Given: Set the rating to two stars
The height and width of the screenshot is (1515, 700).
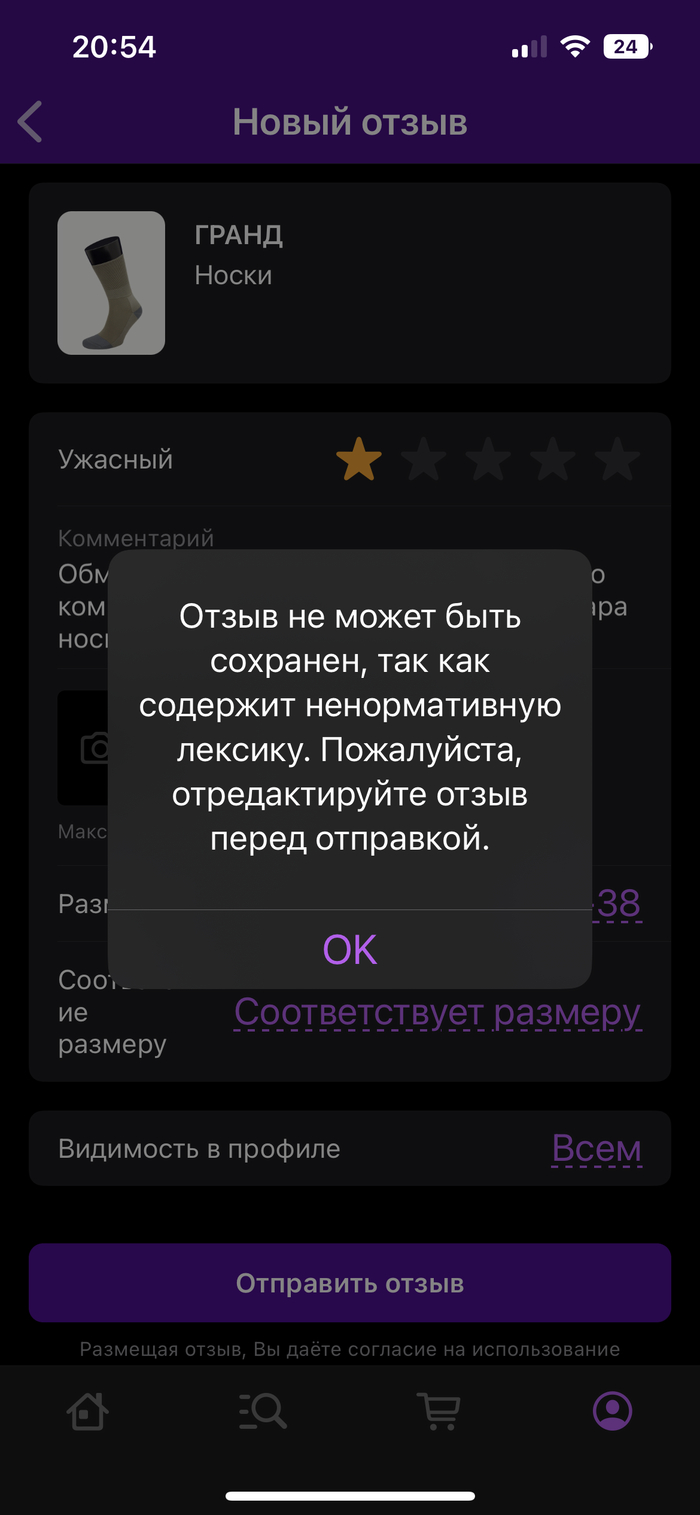Looking at the screenshot, I should pyautogui.click(x=423, y=460).
